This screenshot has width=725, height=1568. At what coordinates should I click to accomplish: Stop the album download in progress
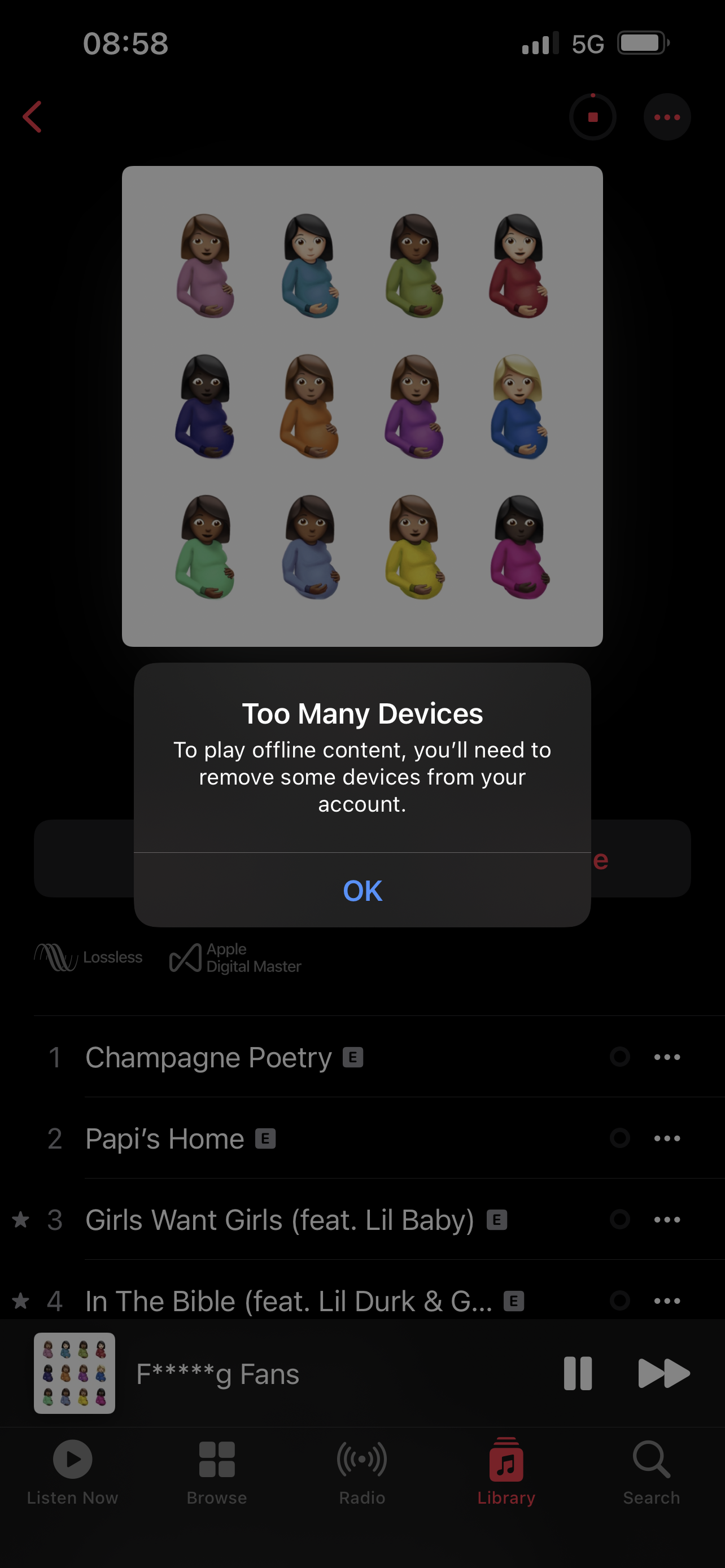pyautogui.click(x=592, y=117)
